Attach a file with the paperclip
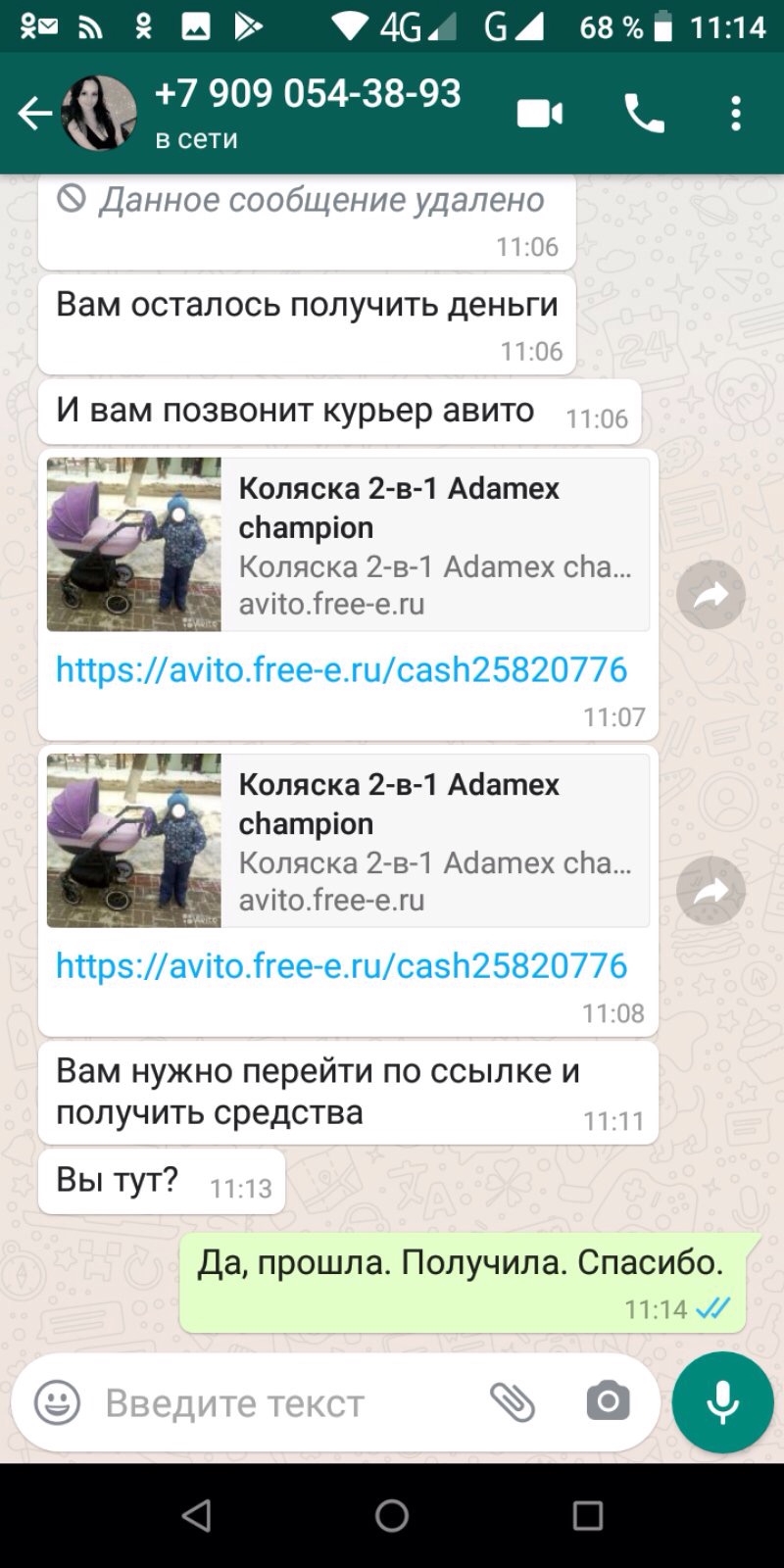This screenshot has width=784, height=1568. point(513,1402)
